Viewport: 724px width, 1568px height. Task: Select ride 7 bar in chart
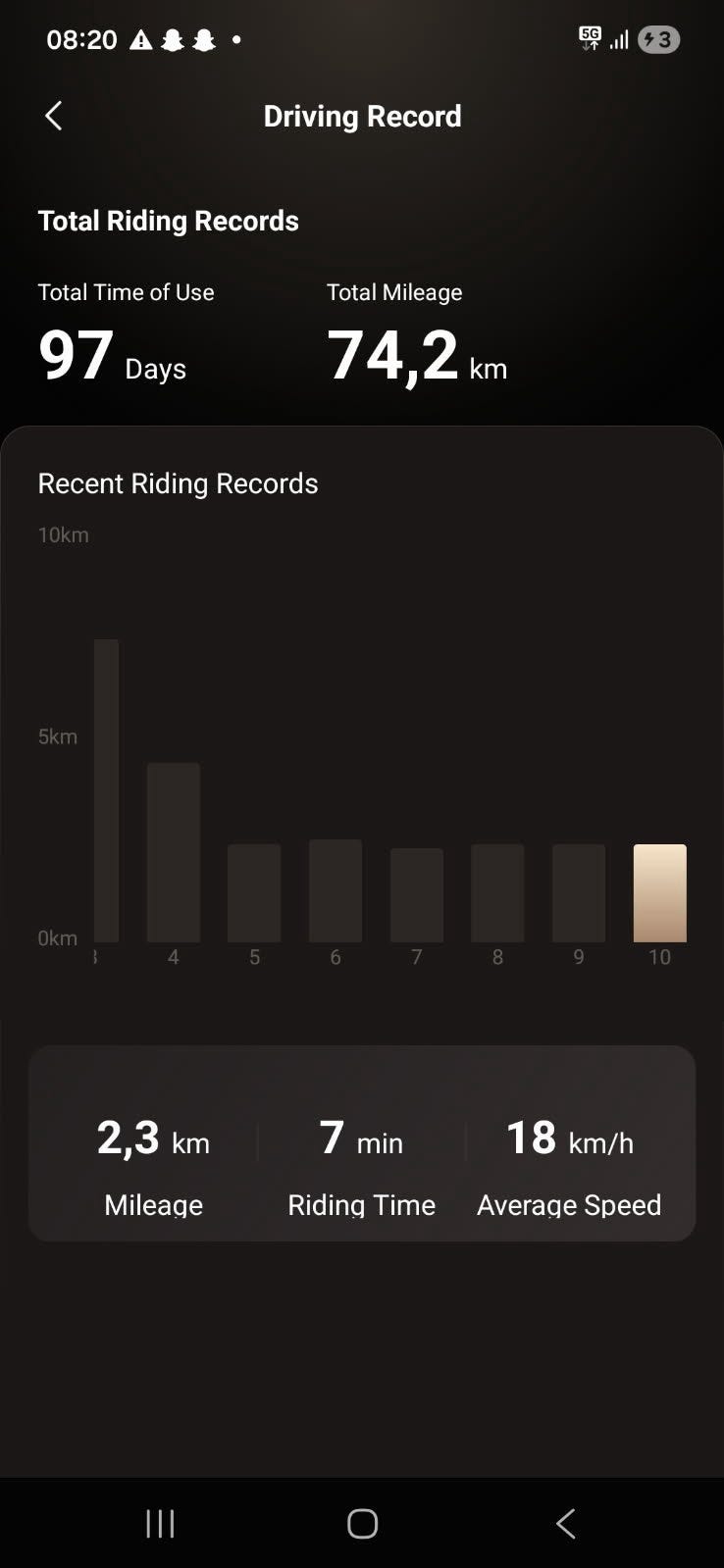point(417,894)
